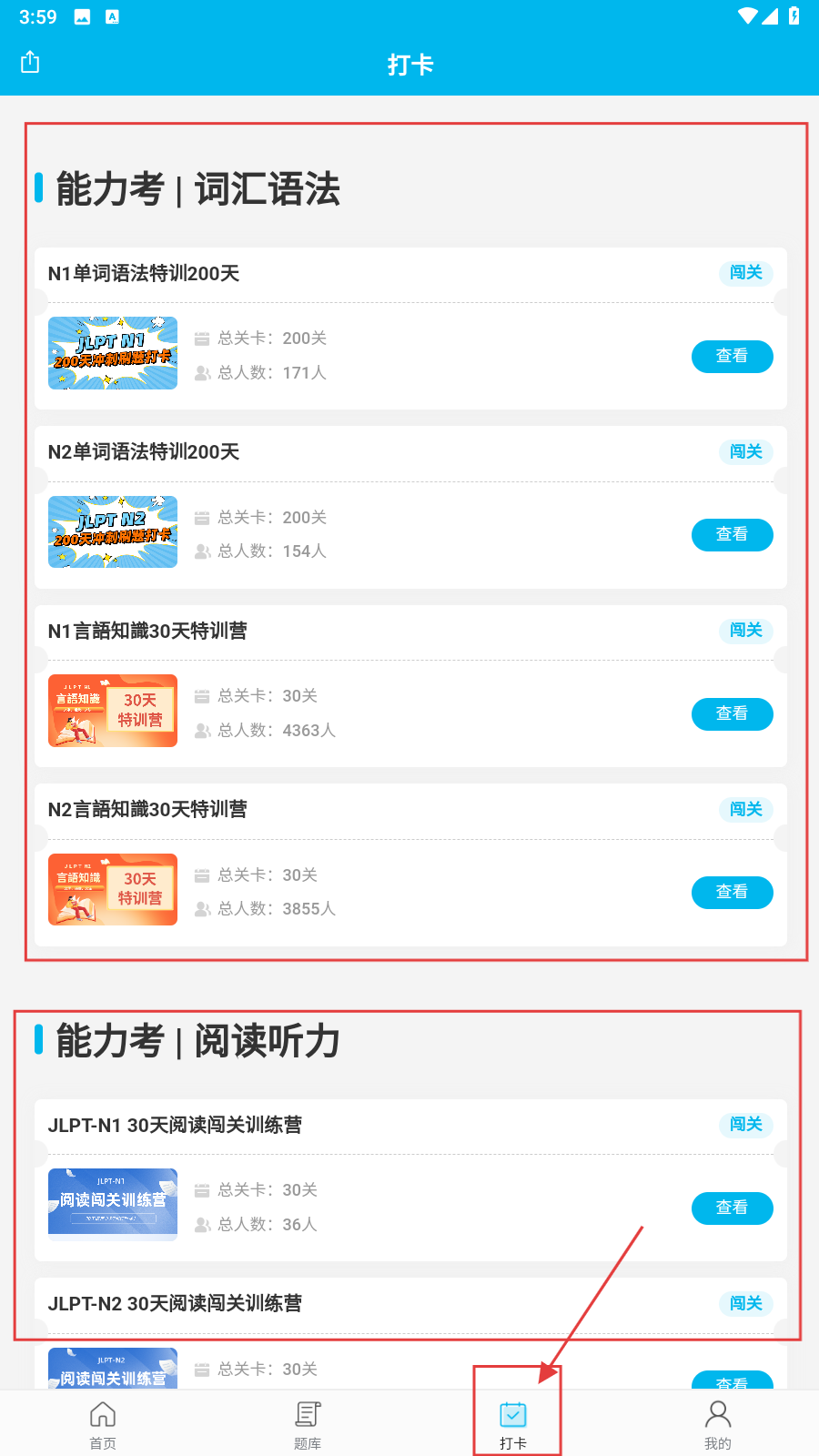Go to the 首页 tab

[x=103, y=1425]
